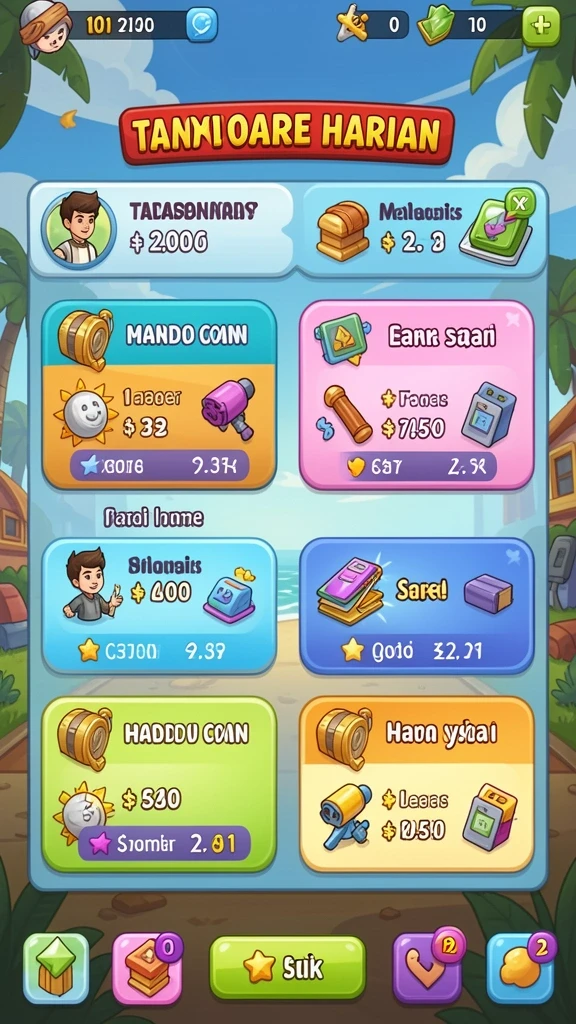Tap the purple heart icon

click(x=427, y=968)
